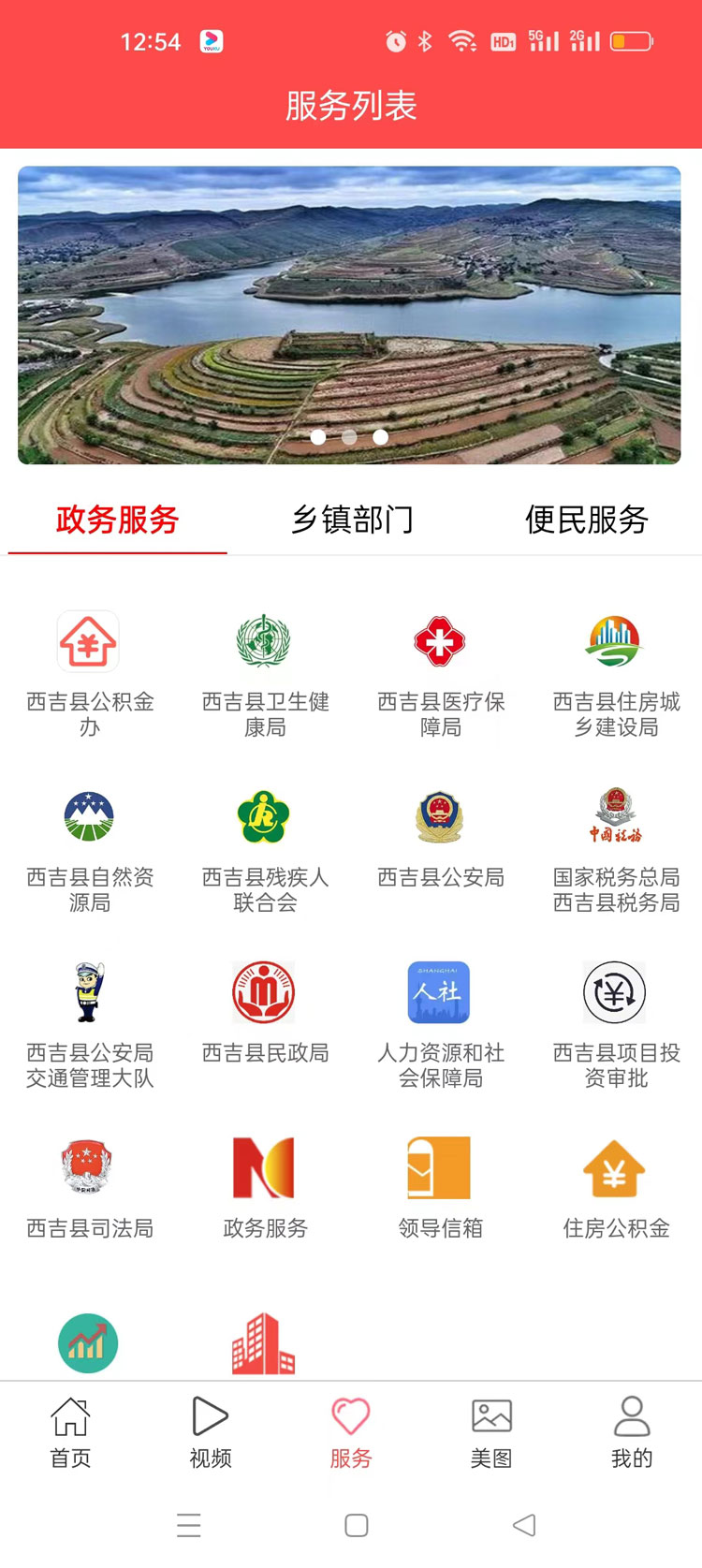Switch to the 便民服务 tab
This screenshot has height=1568, width=702.
pos(586,520)
